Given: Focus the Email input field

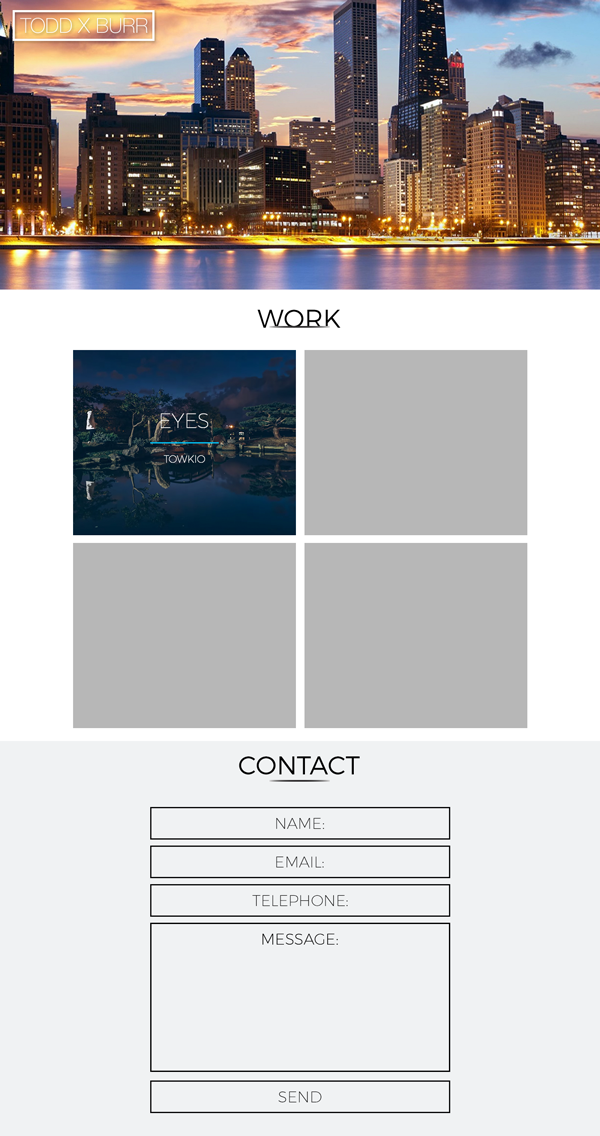Looking at the screenshot, I should coord(300,861).
